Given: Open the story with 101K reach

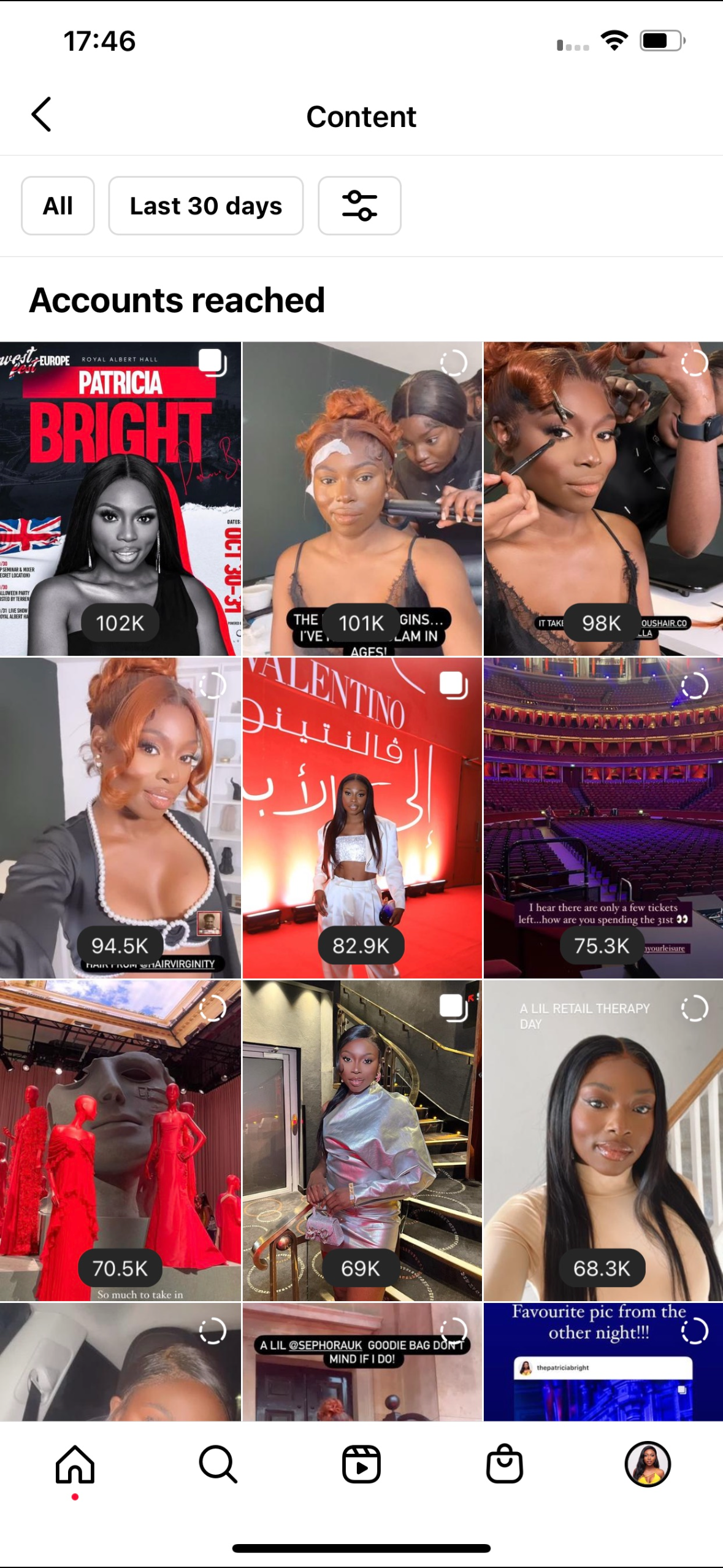Looking at the screenshot, I should 362,498.
